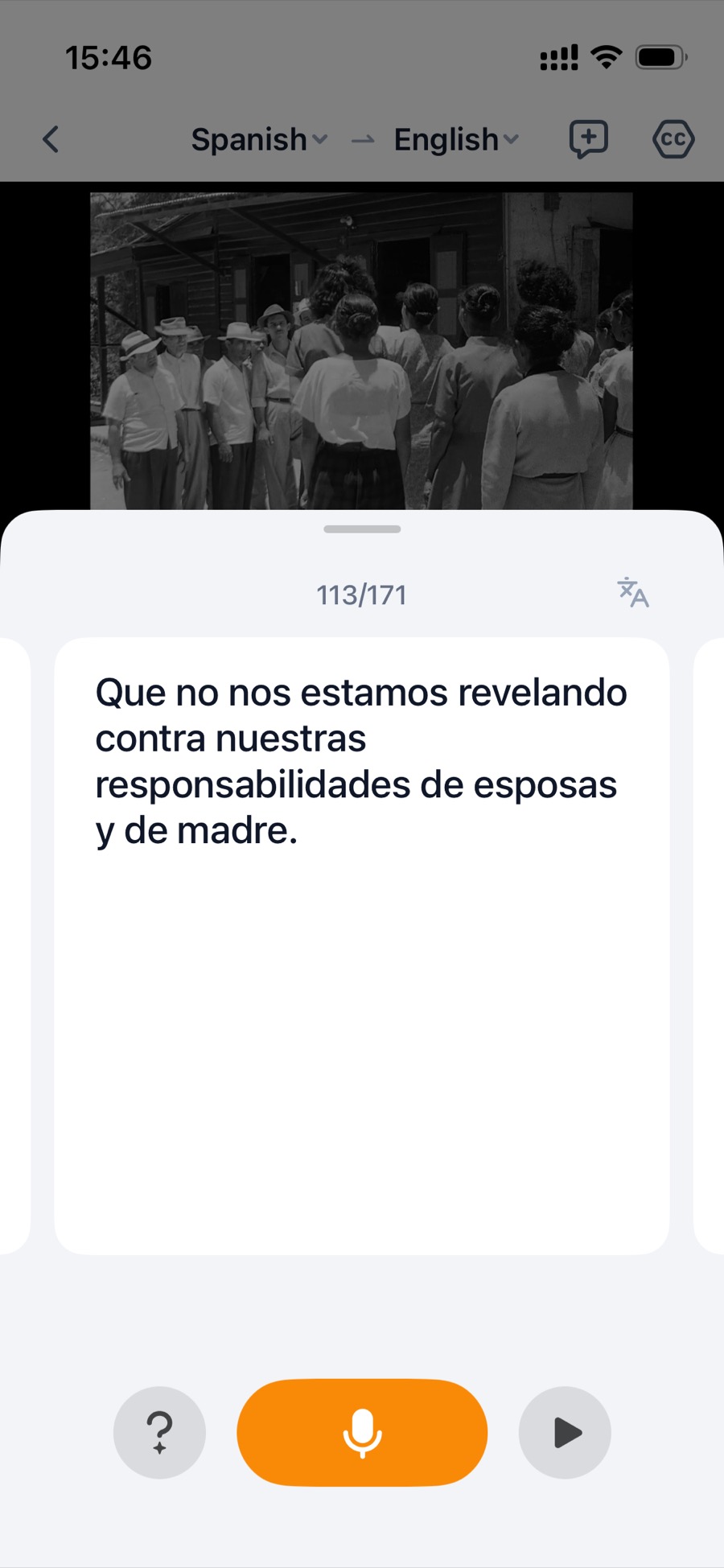Screen dimensions: 724x1568
Task: Toggle captions with the CC control
Action: (673, 138)
